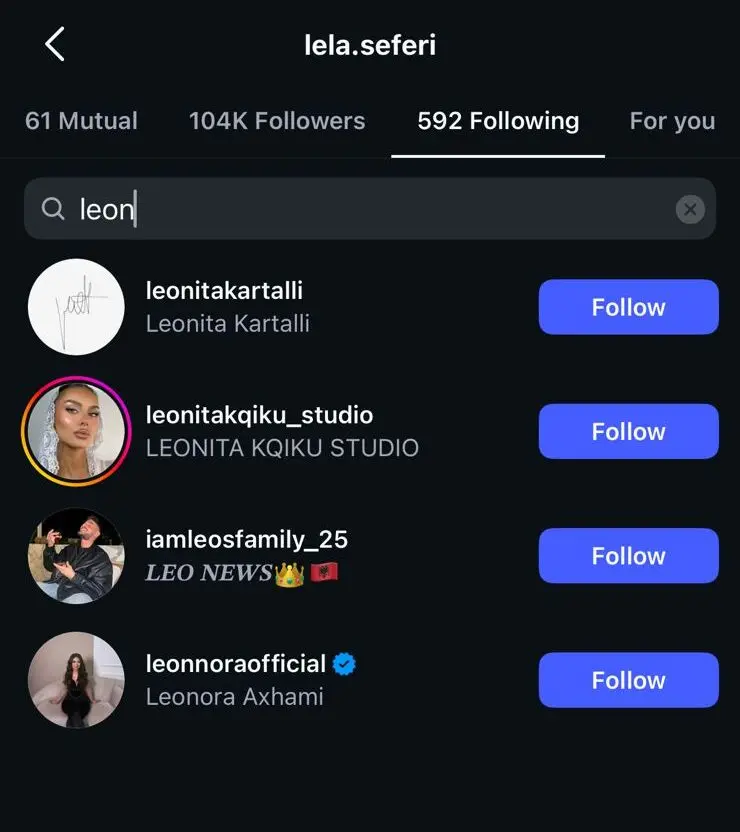The height and width of the screenshot is (832, 740).
Task: Follow leonnoraofficial
Action: (628, 680)
